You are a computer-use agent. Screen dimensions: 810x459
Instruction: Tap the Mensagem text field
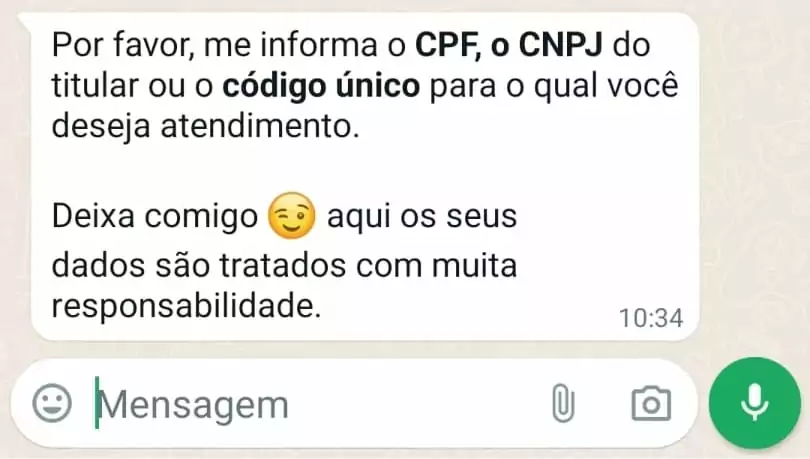pos(300,404)
